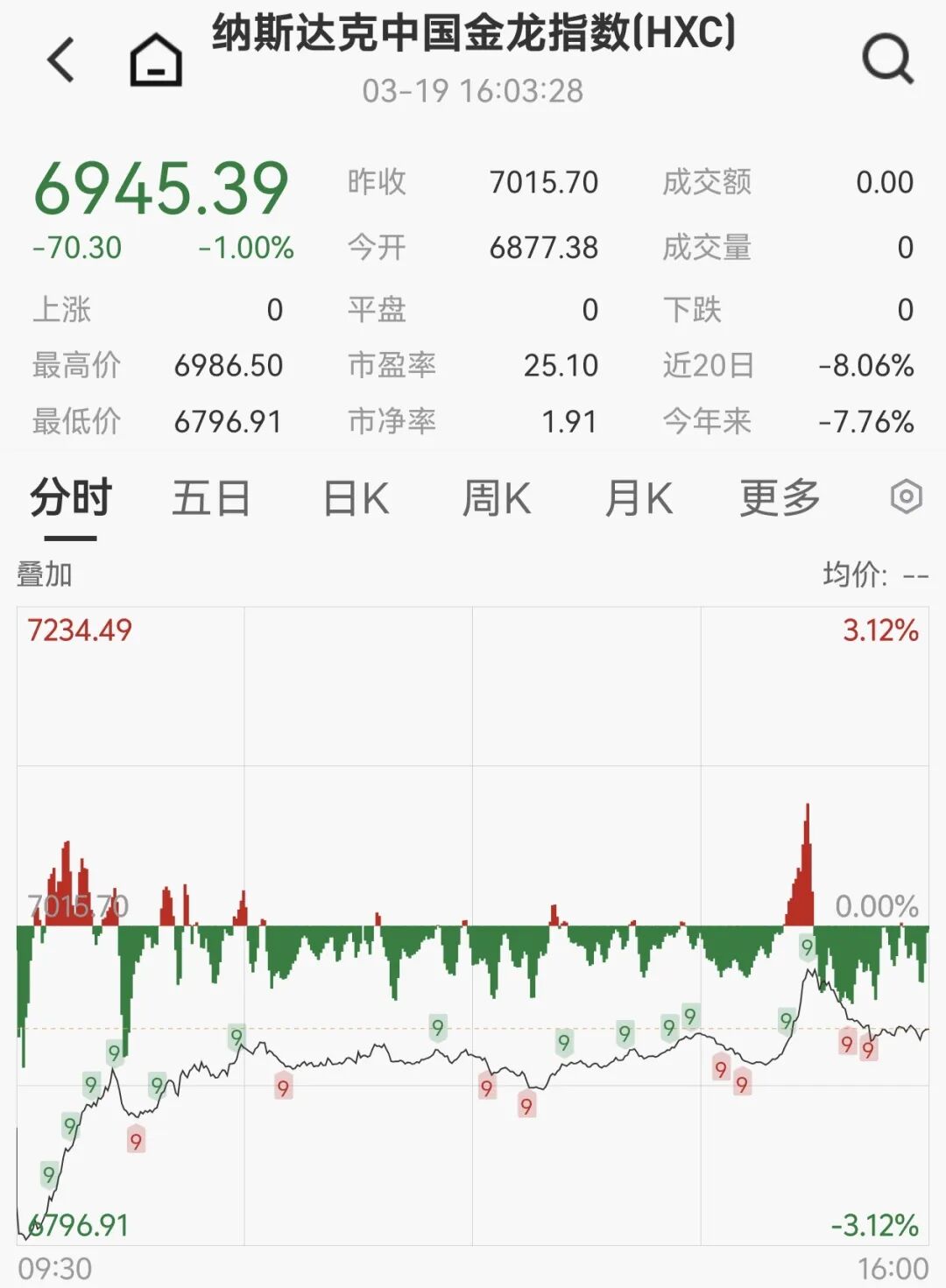Click the 6945.39 current price value
The image size is (946, 1288).
pos(162,184)
